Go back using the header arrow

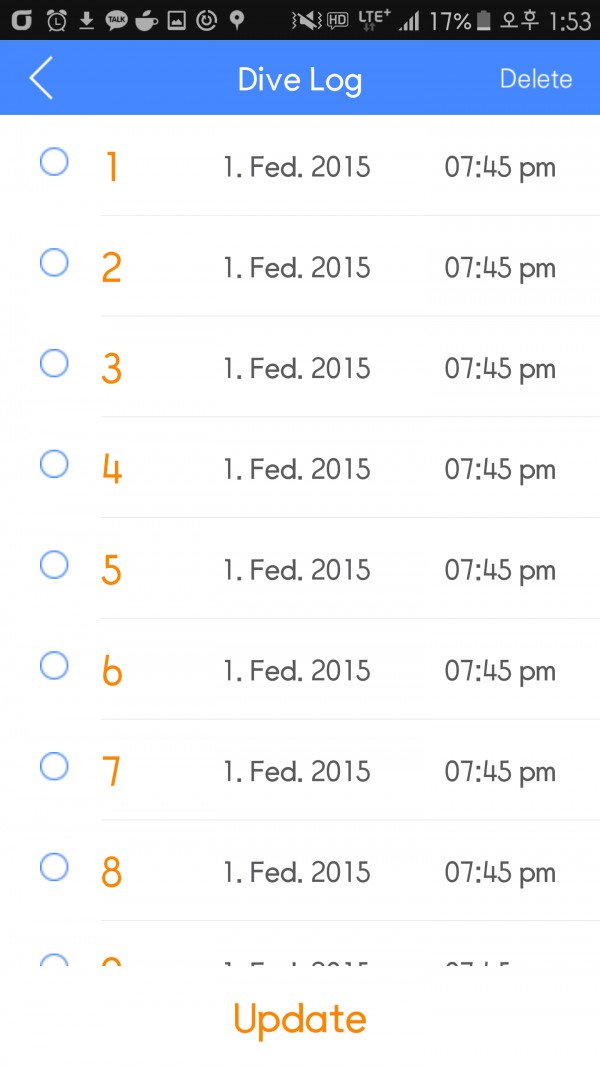click(41, 78)
